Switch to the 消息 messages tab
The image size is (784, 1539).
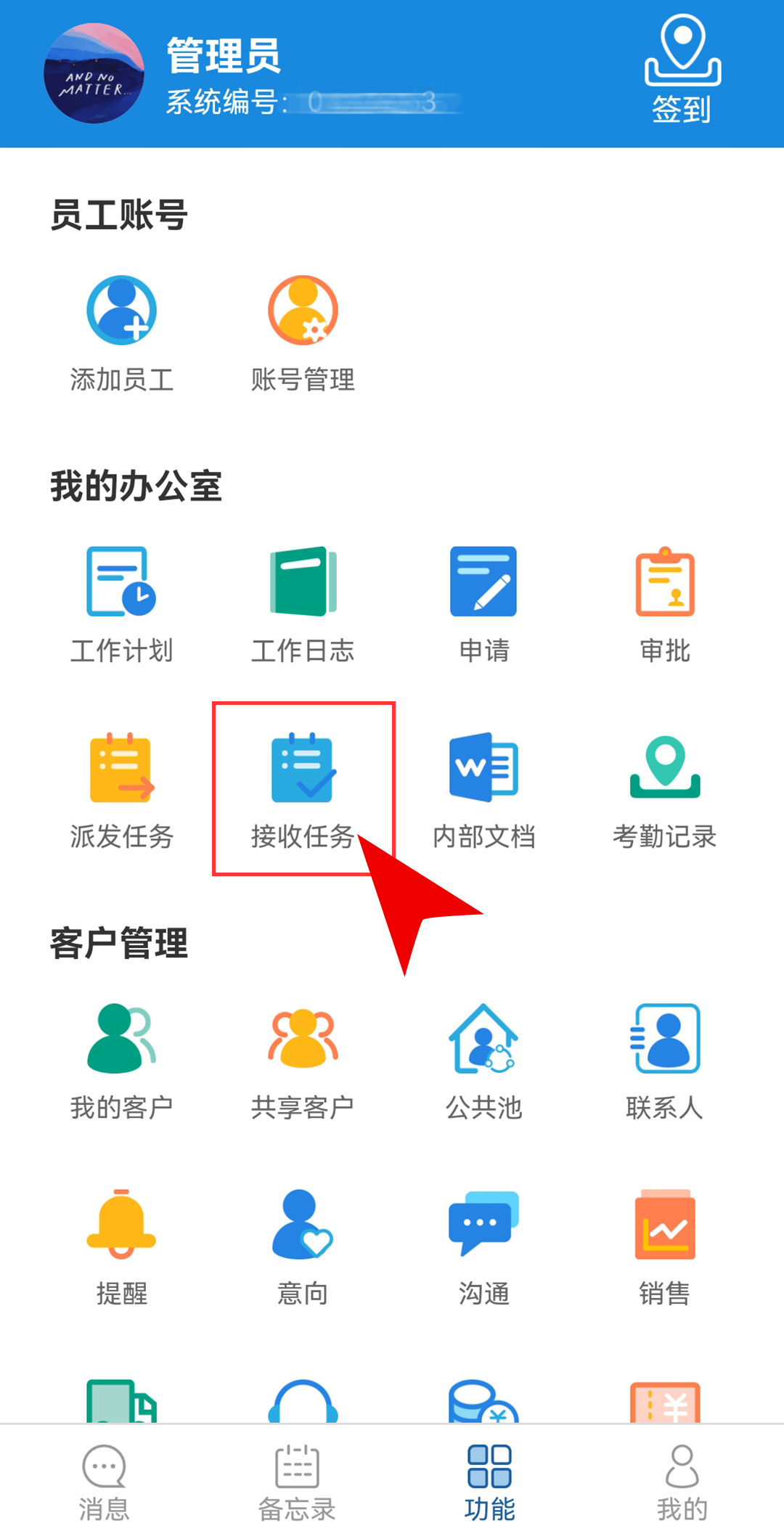104,1482
